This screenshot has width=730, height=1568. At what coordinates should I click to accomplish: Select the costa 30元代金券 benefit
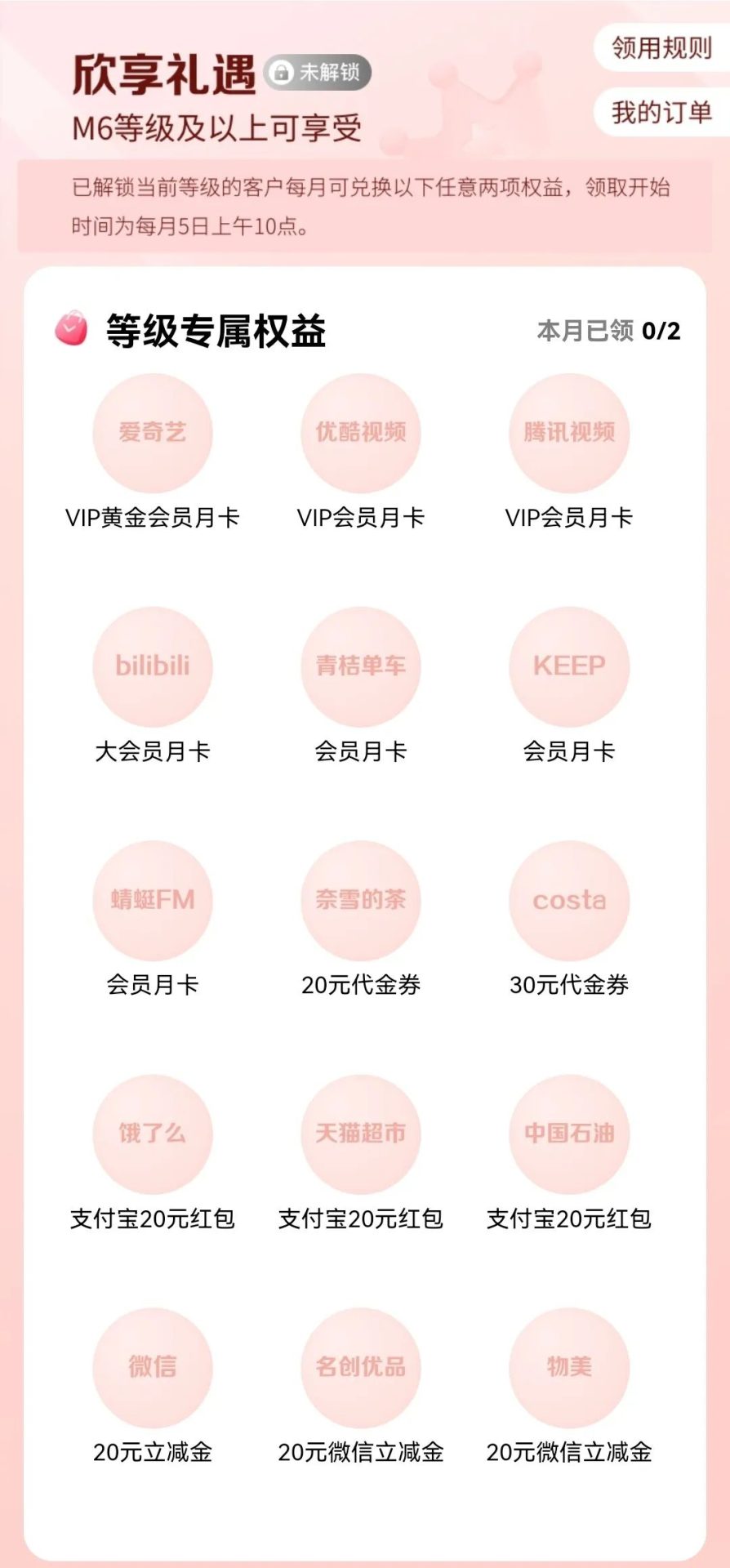pyautogui.click(x=569, y=900)
